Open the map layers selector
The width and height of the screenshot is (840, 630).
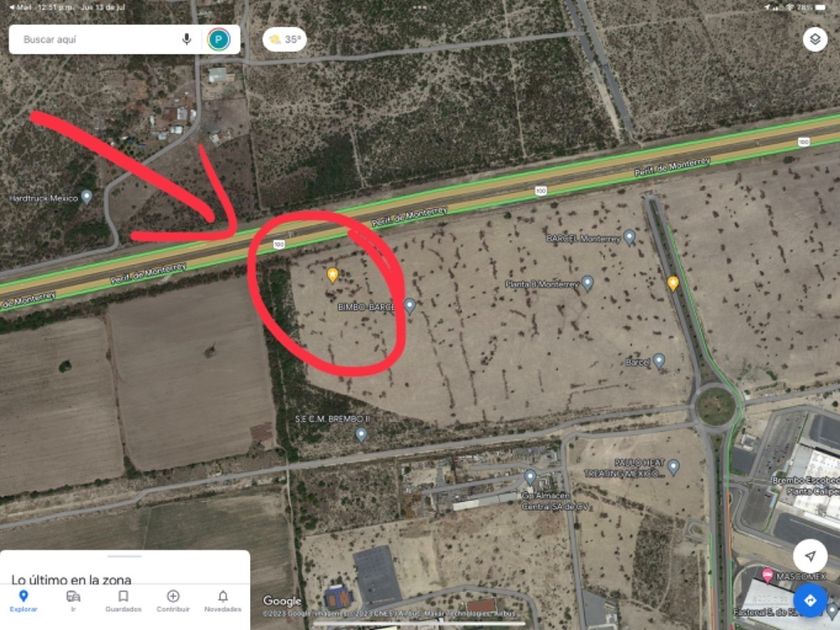tap(814, 39)
